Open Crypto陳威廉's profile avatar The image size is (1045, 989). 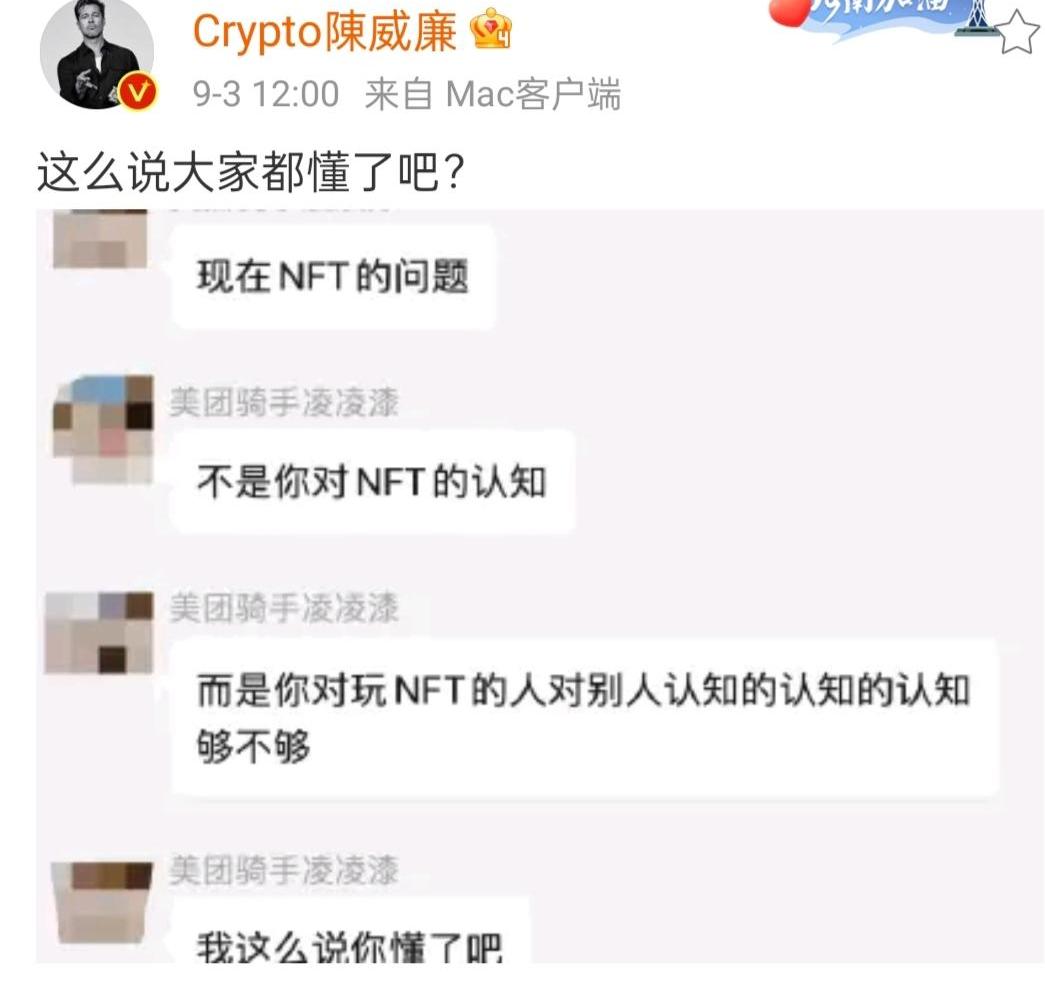point(96,55)
